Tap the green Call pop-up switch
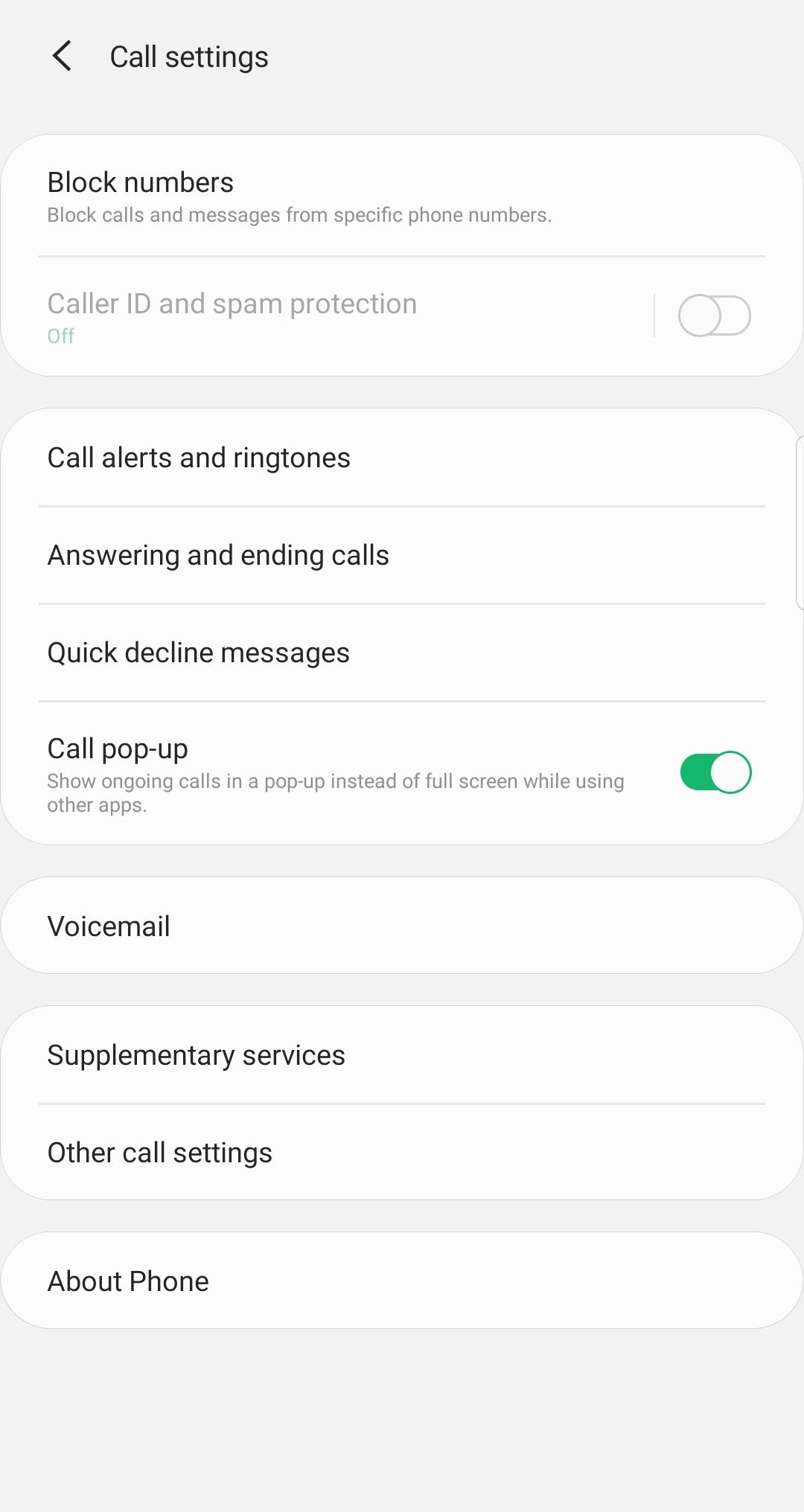 tap(715, 772)
